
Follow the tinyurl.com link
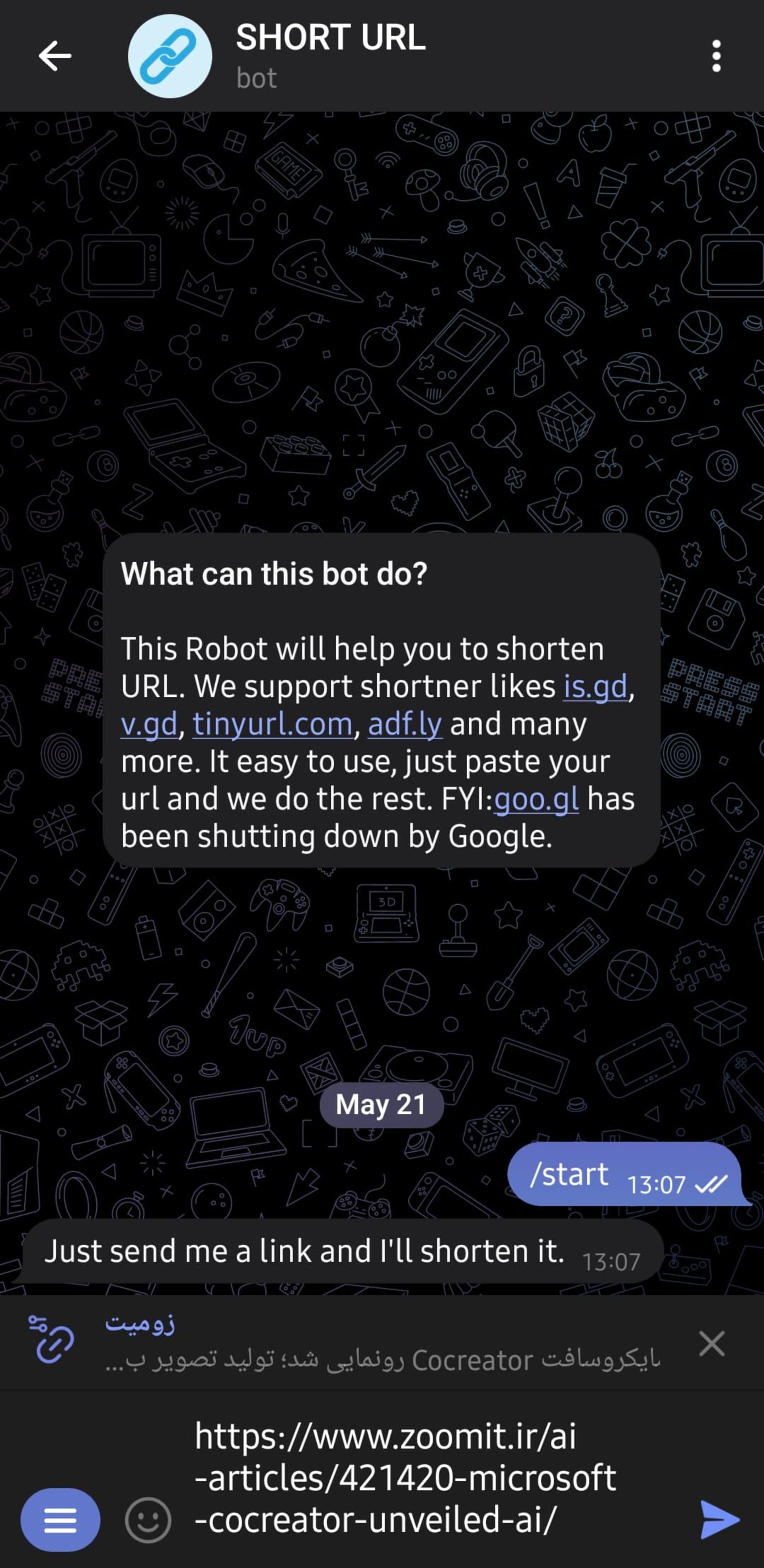pyautogui.click(x=272, y=724)
